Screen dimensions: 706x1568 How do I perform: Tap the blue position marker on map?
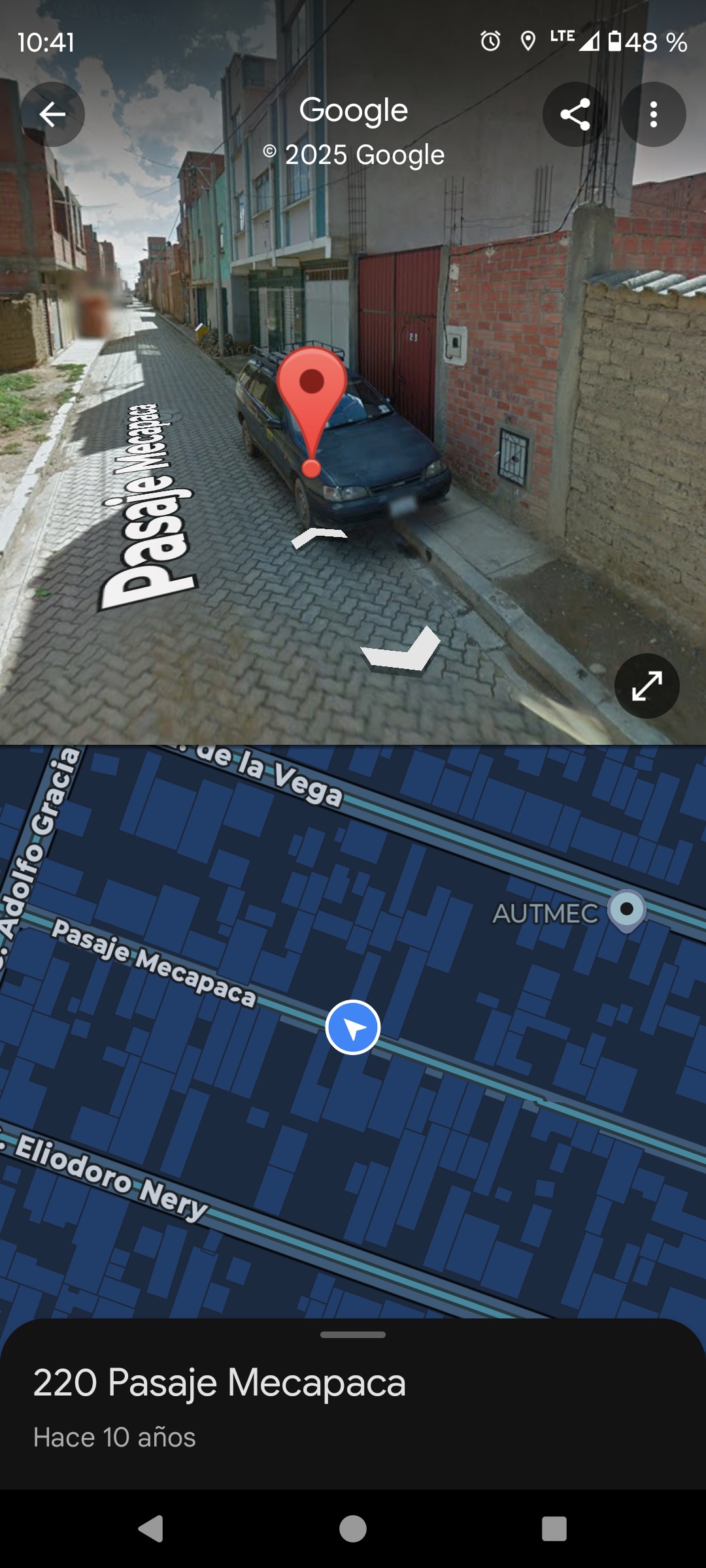[353, 1028]
